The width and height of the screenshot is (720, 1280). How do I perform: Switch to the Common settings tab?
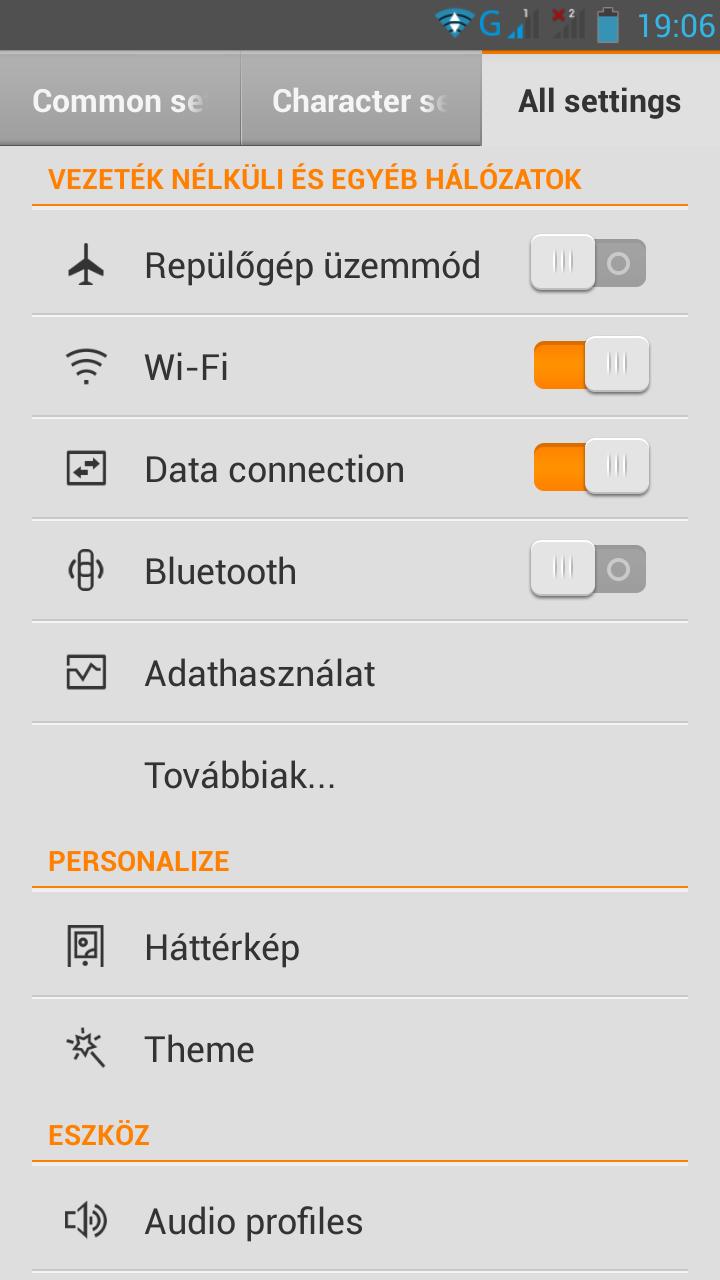tap(120, 100)
